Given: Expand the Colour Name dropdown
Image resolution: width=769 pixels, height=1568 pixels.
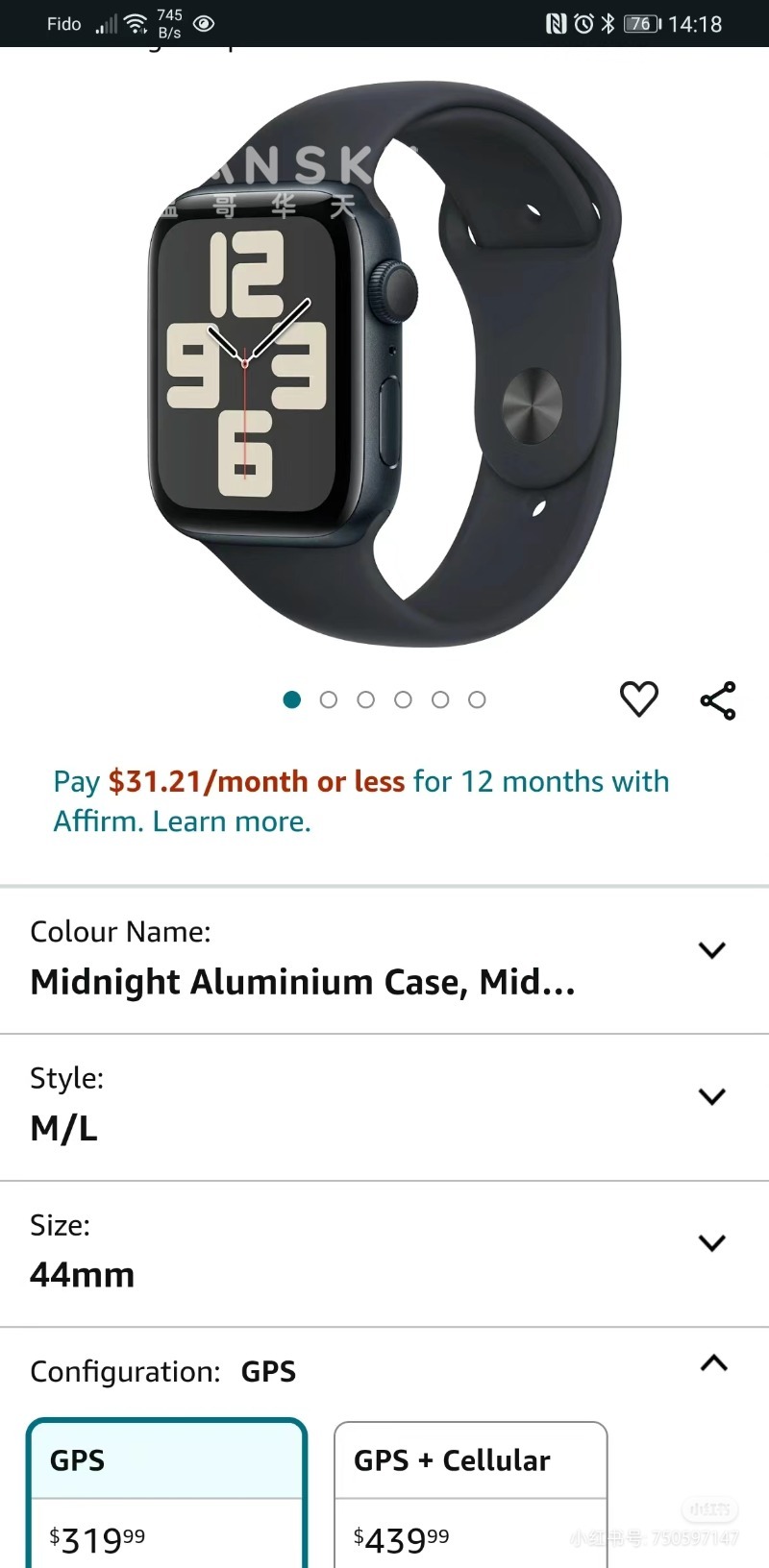Looking at the screenshot, I should [x=711, y=950].
